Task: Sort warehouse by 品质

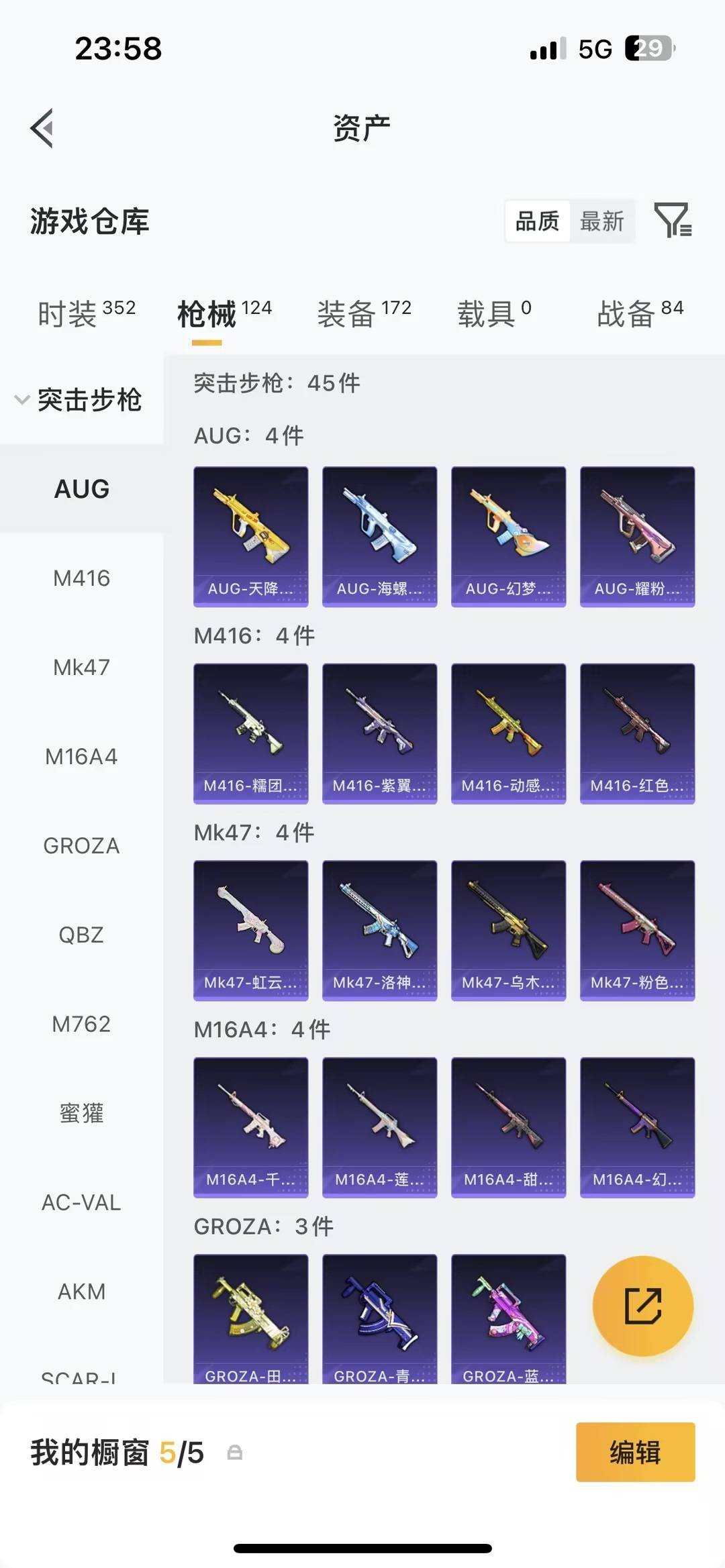Action: 537,221
